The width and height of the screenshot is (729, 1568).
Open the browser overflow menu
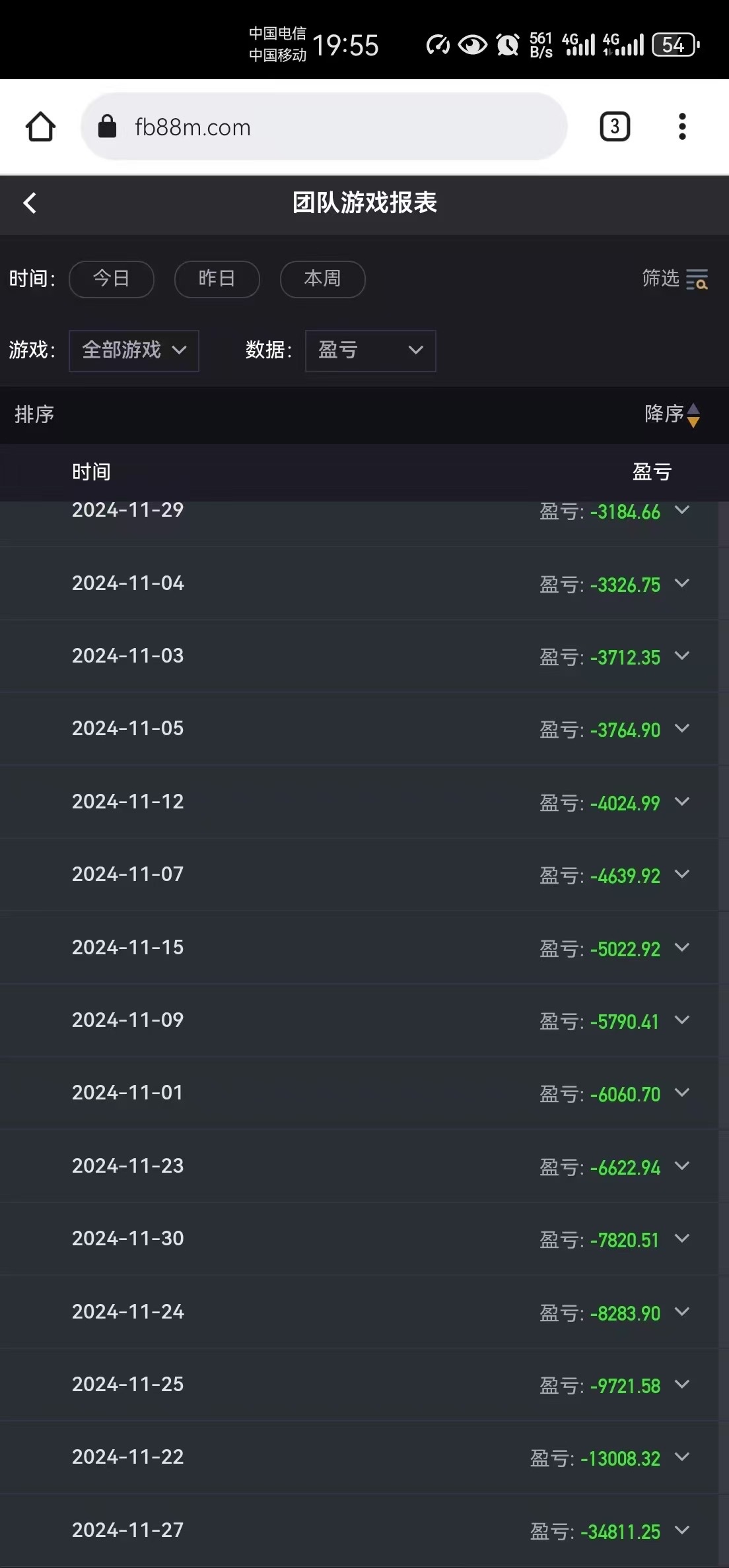(x=682, y=127)
